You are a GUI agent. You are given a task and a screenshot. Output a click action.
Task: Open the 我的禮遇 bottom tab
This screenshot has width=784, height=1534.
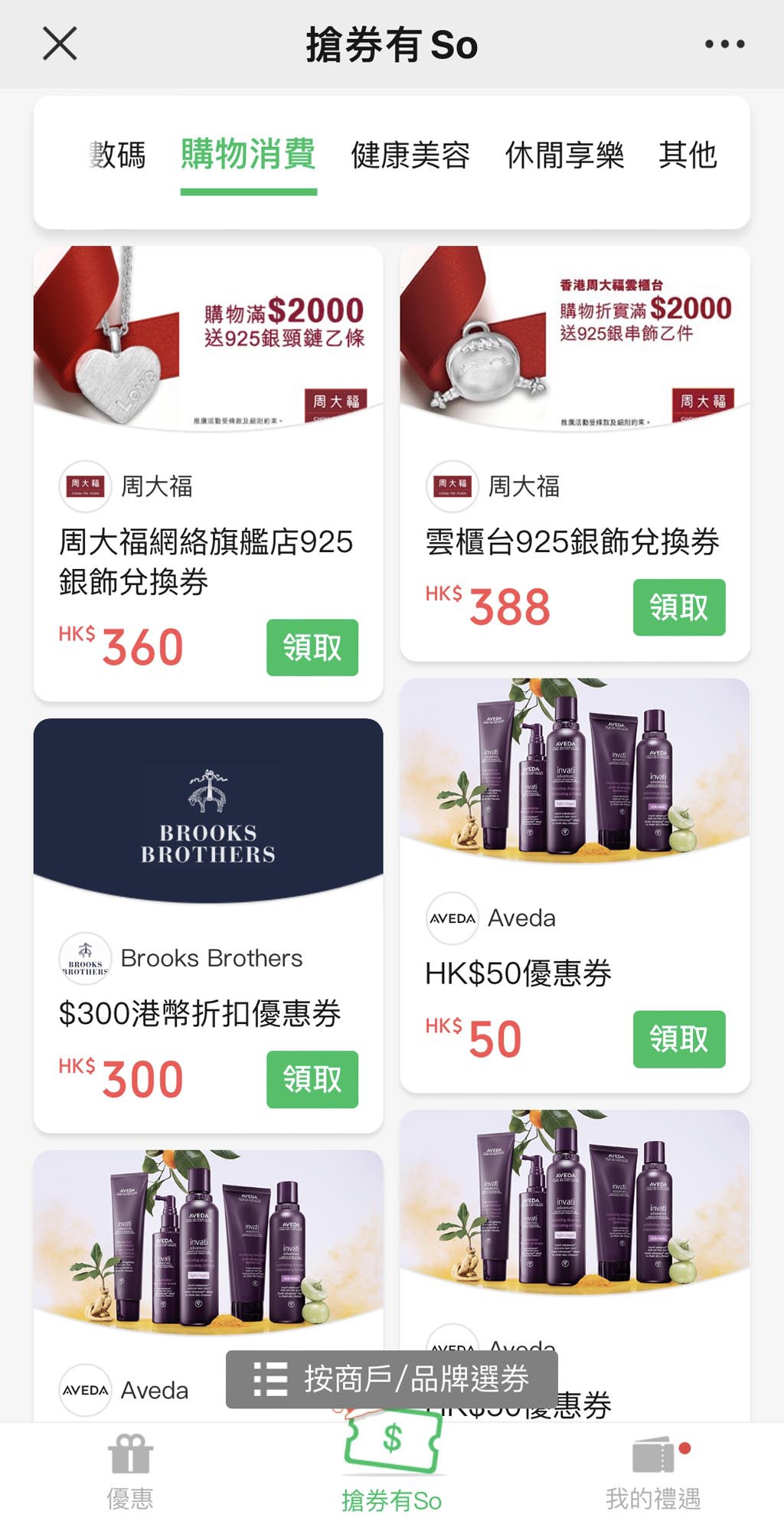click(x=653, y=1474)
